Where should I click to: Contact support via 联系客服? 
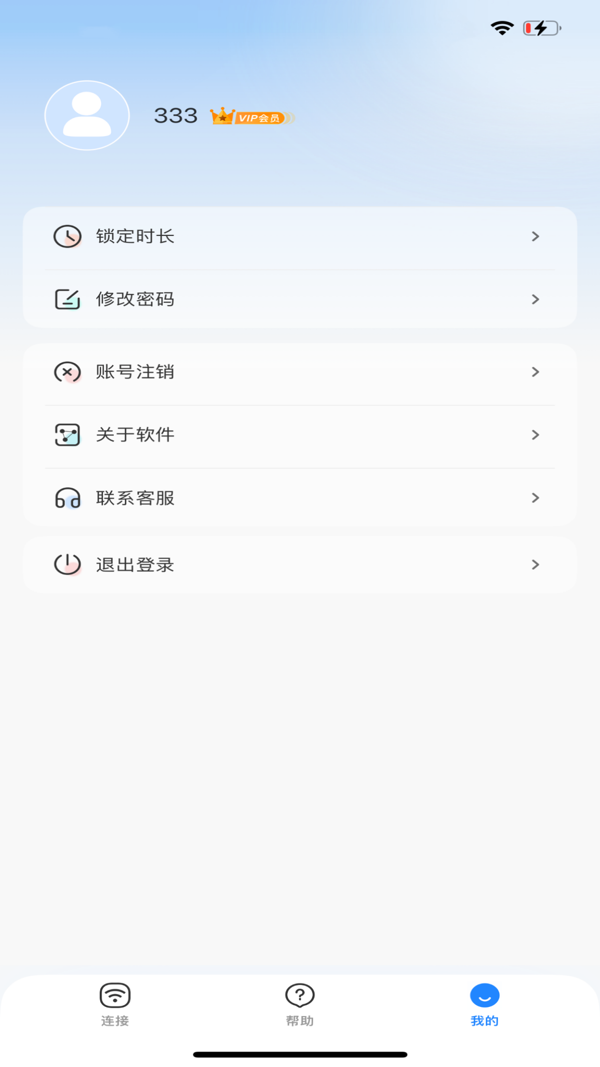299,498
